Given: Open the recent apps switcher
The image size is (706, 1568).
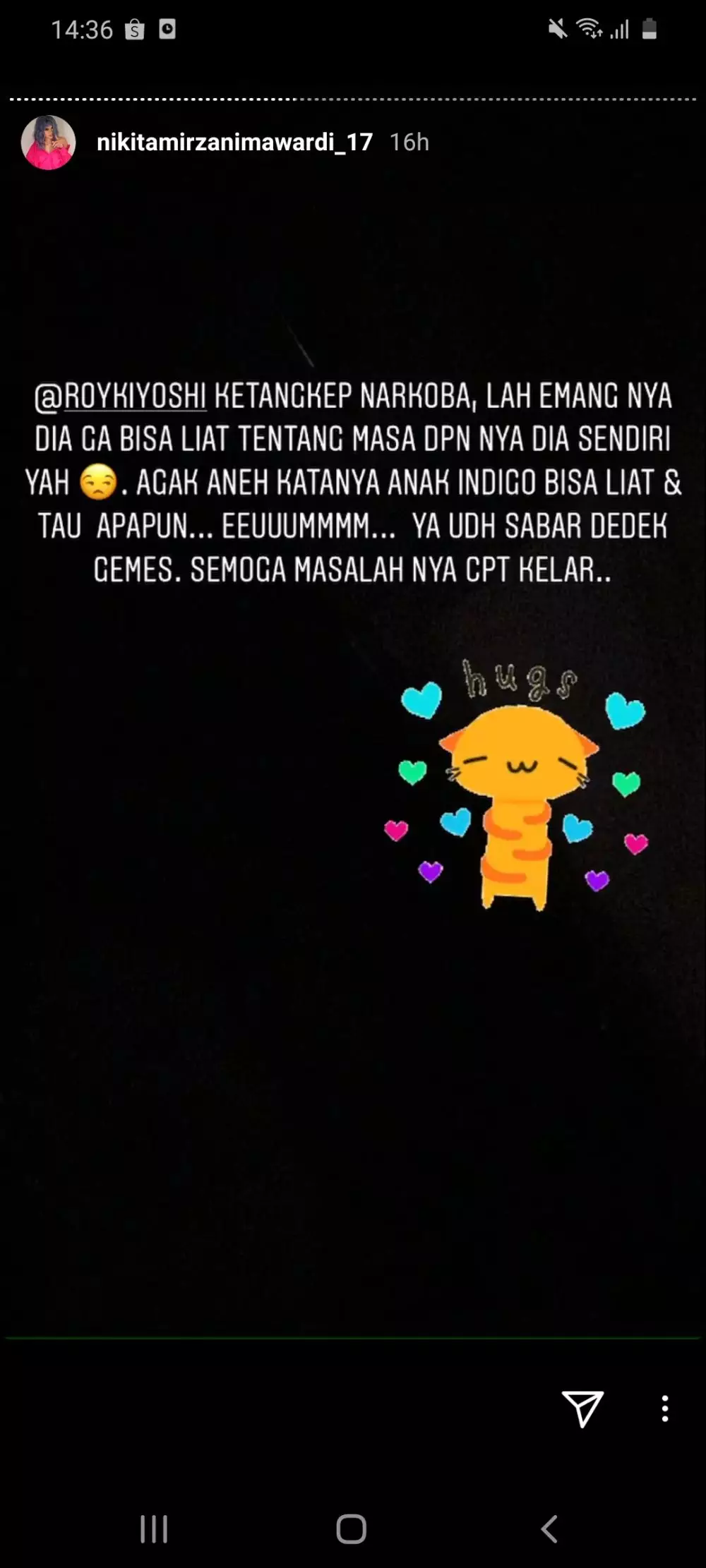Looking at the screenshot, I should click(154, 1529).
